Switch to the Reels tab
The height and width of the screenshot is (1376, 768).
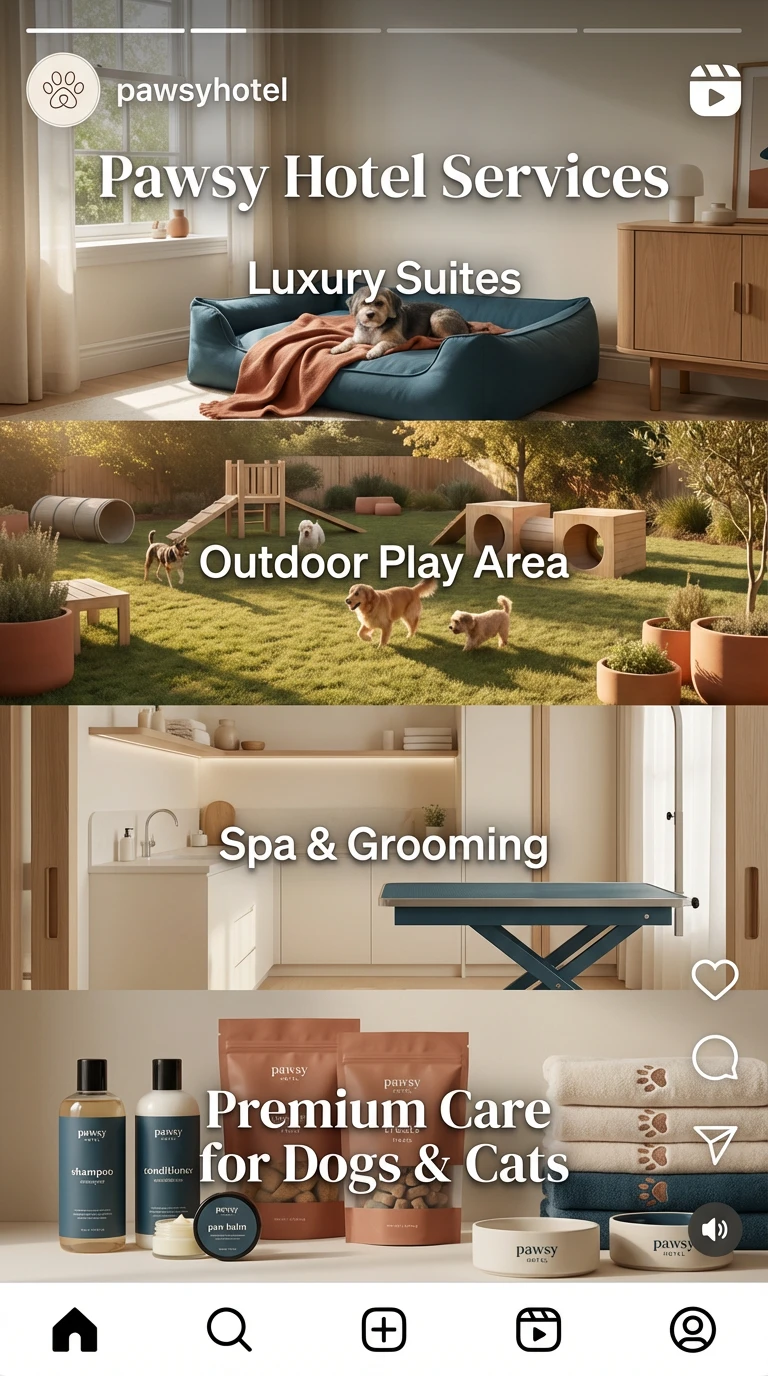538,1330
